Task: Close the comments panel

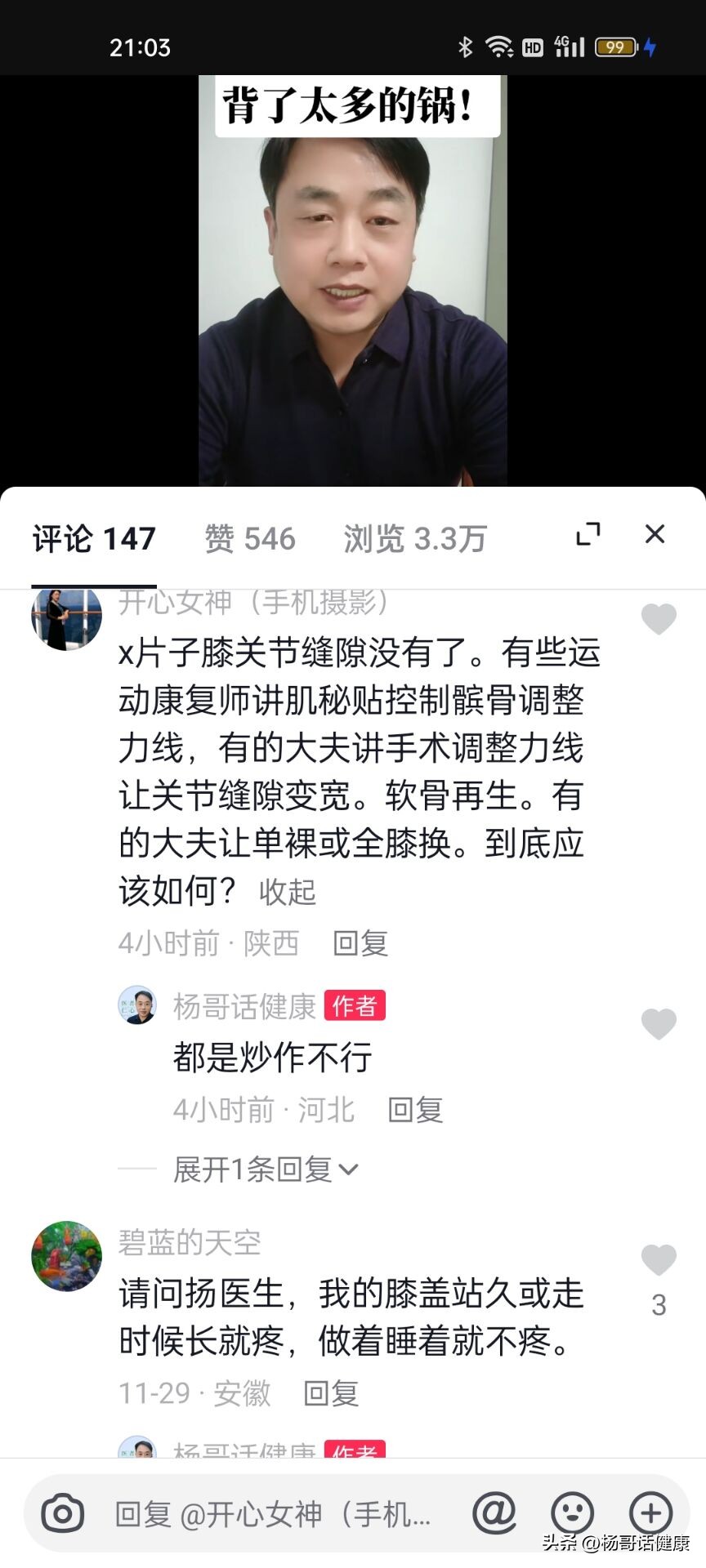Action: [x=655, y=533]
